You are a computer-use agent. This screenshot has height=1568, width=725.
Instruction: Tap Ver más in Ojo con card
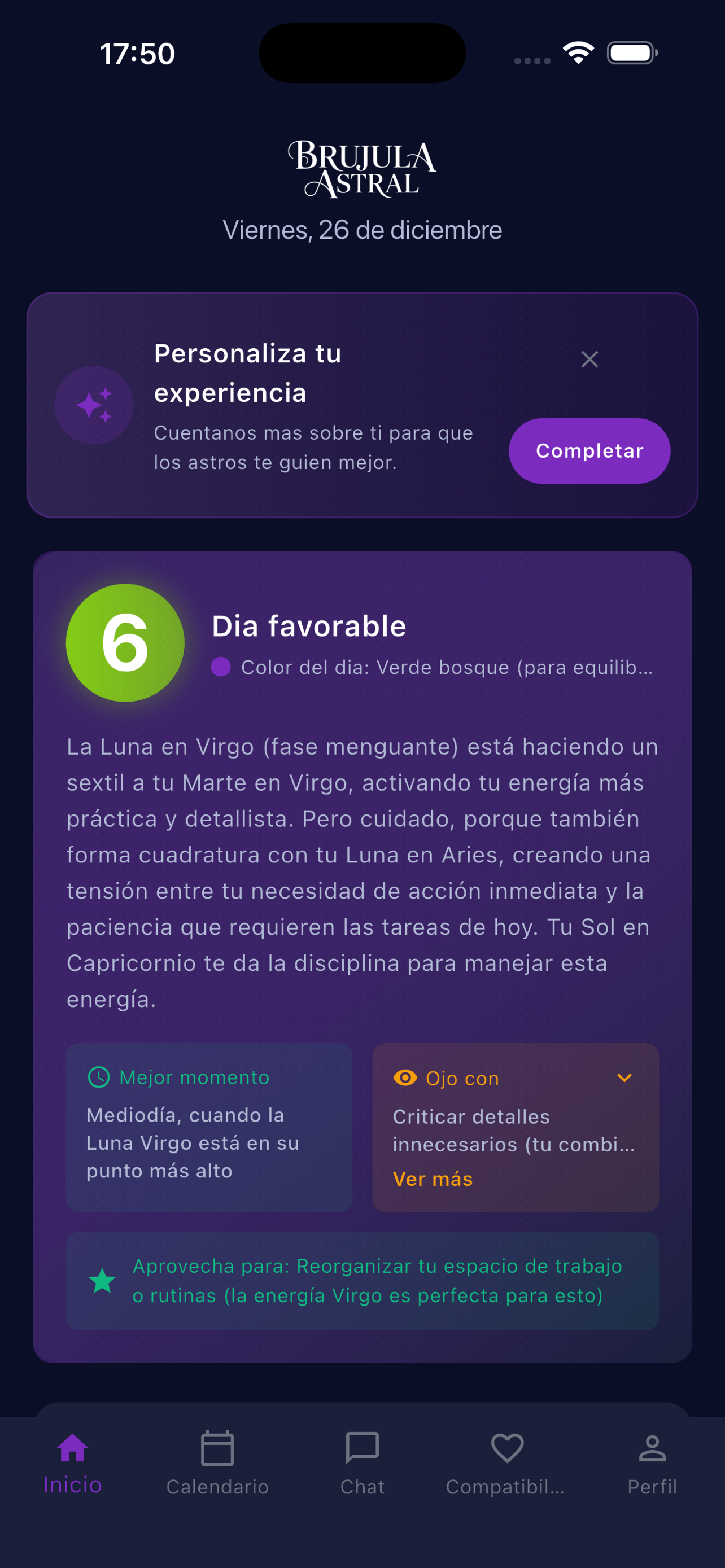point(433,1179)
